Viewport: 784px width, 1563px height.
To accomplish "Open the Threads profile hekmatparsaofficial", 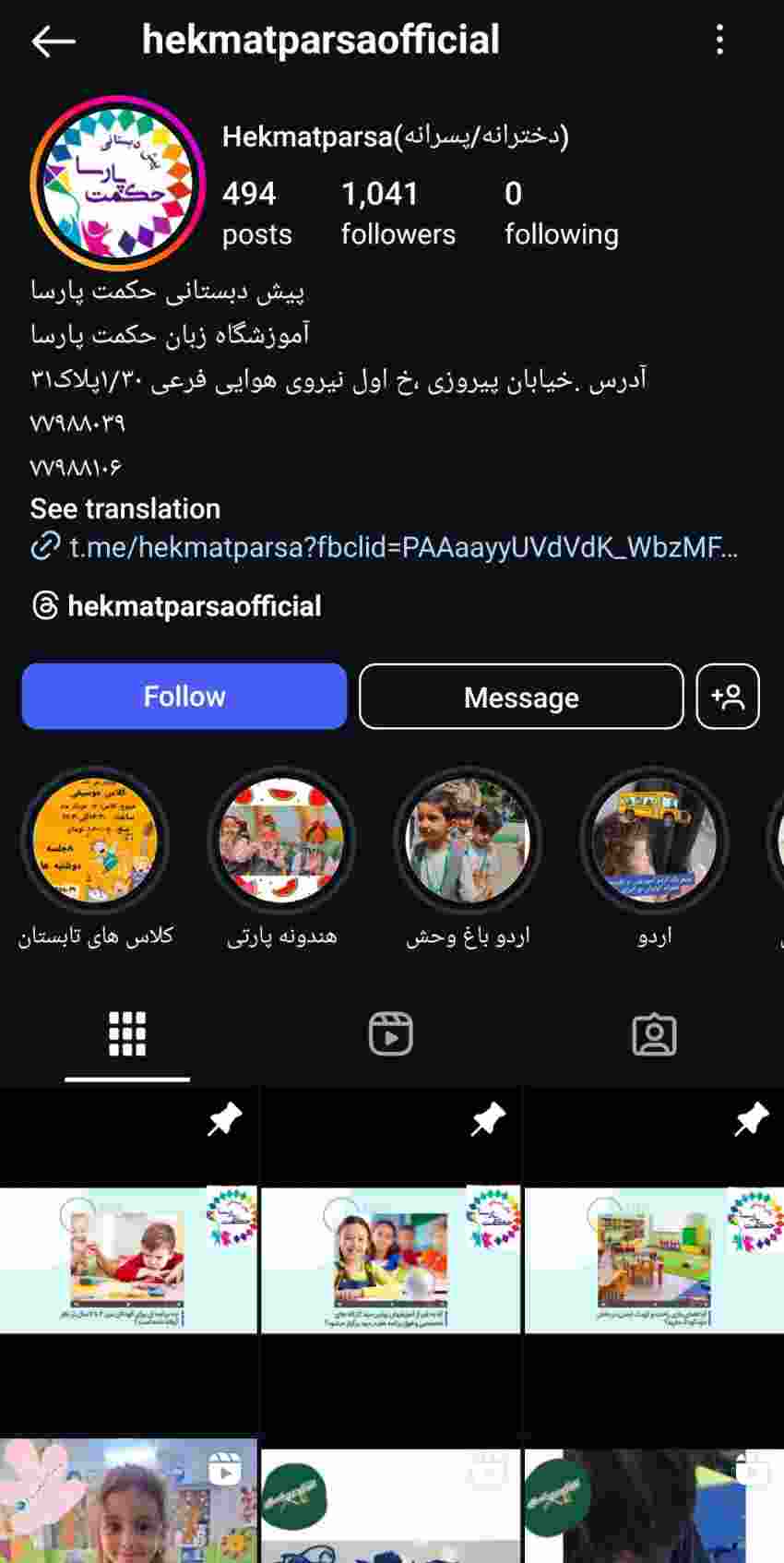I will click(x=176, y=606).
